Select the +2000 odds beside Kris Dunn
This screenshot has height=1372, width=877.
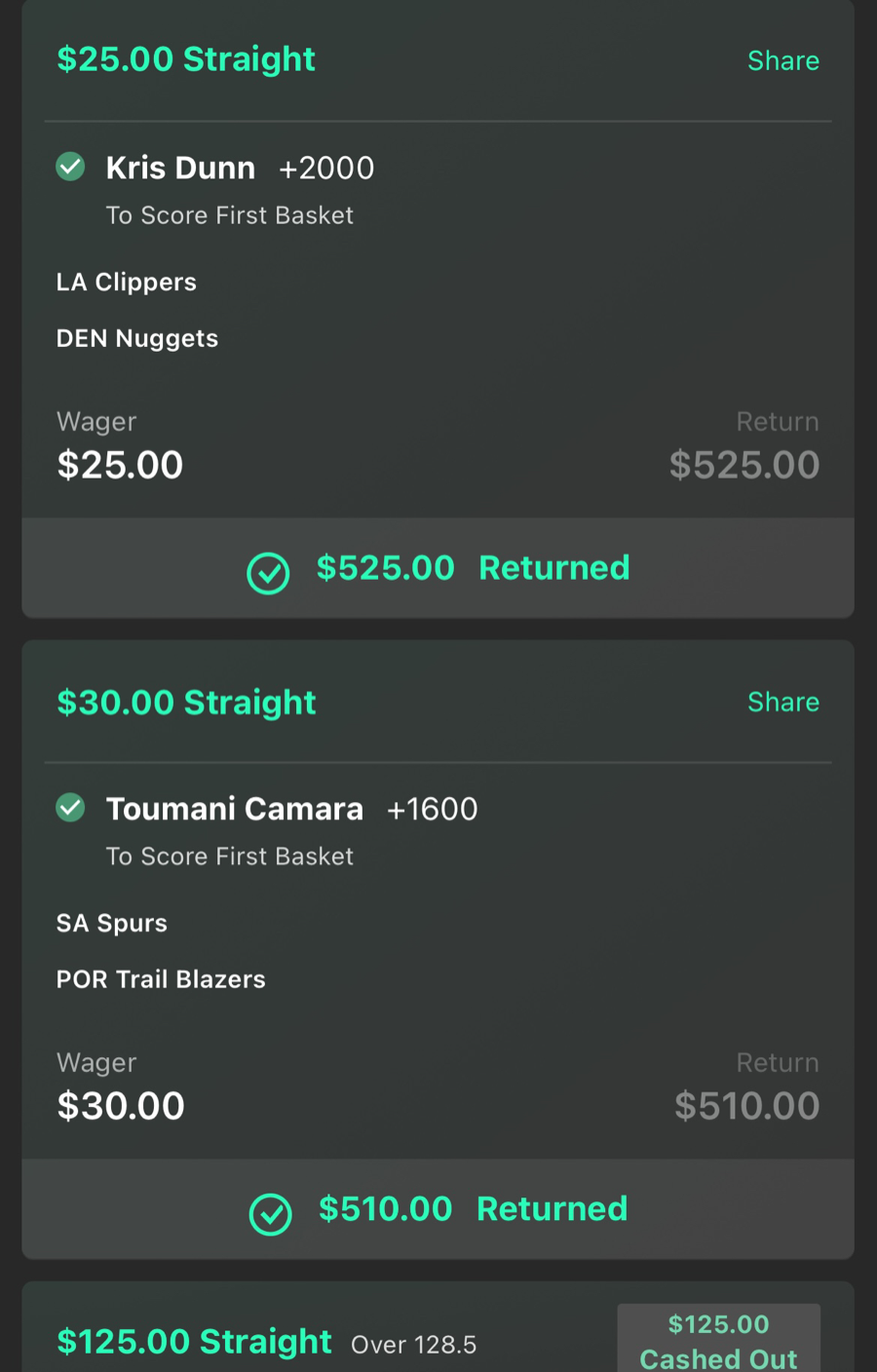[x=325, y=167]
